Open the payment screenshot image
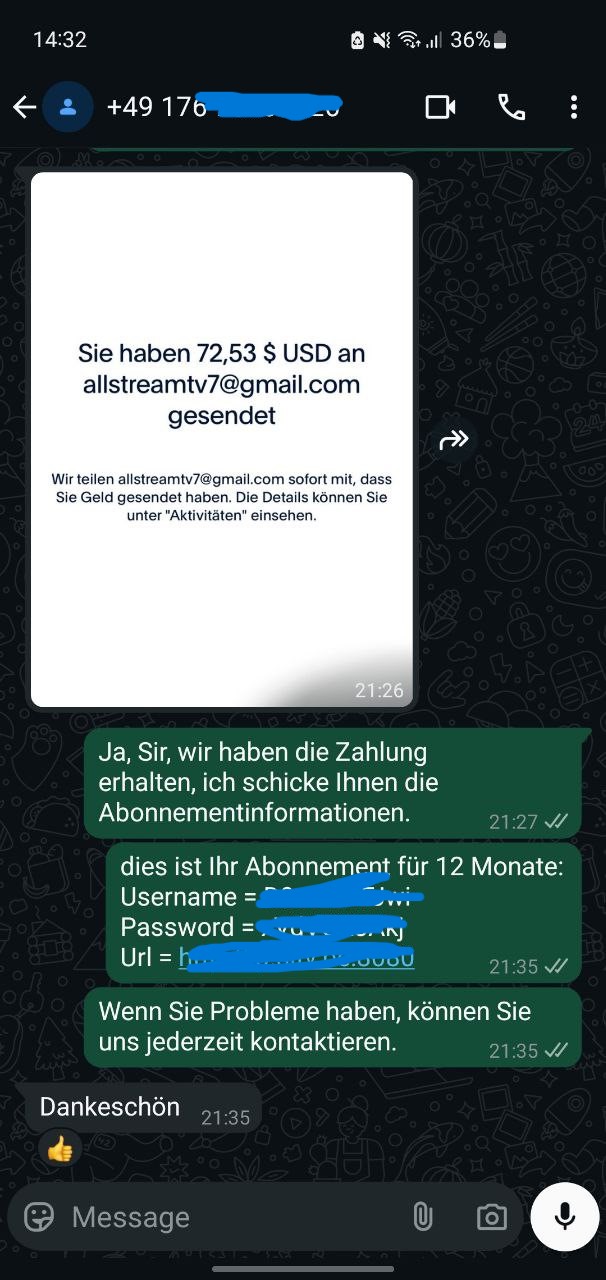606x1280 pixels. click(x=221, y=440)
